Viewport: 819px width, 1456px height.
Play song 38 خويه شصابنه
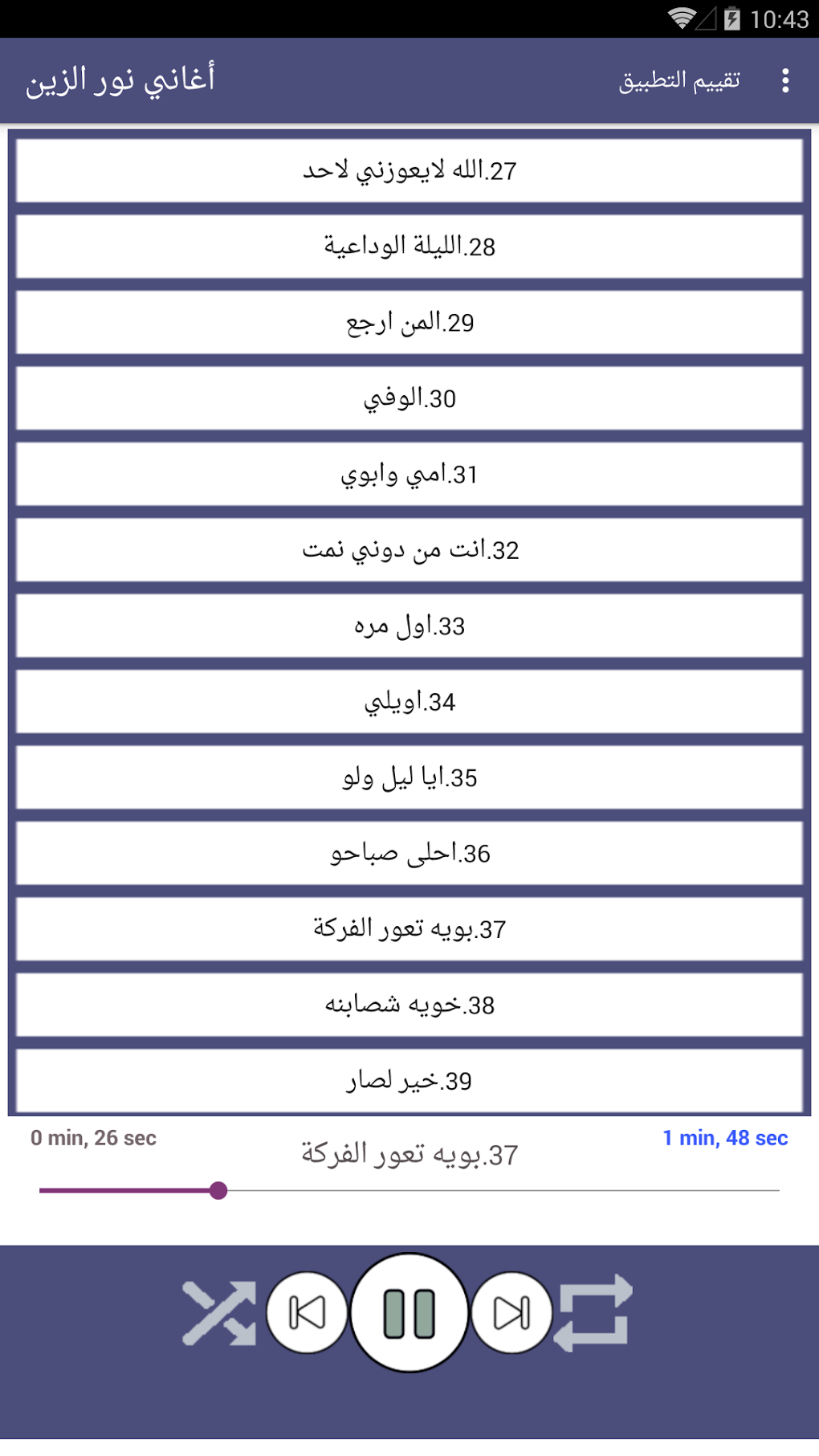click(409, 1005)
